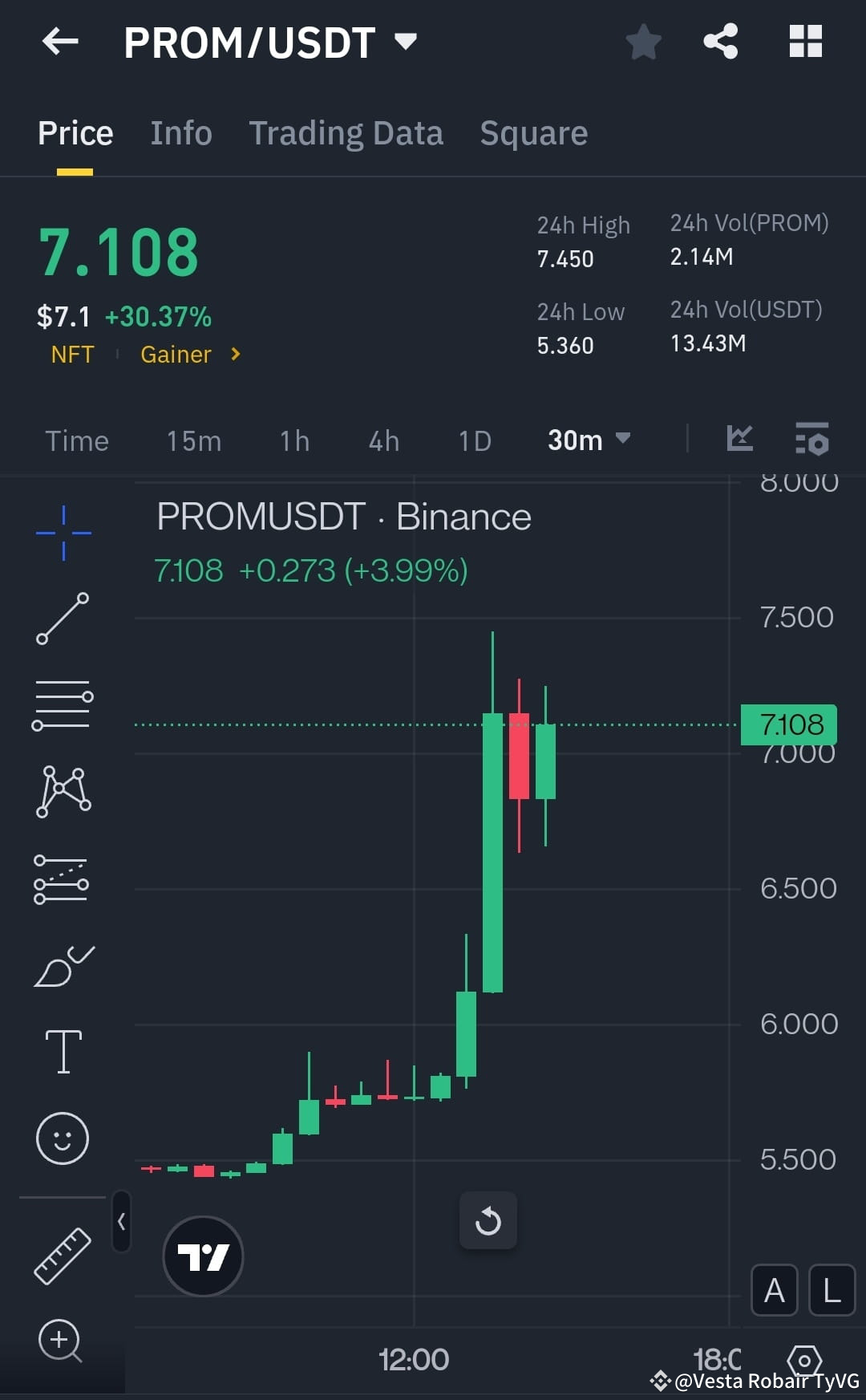Collapse the drawing tools sidebar
Screen dimensions: 866x1400
[121, 1221]
